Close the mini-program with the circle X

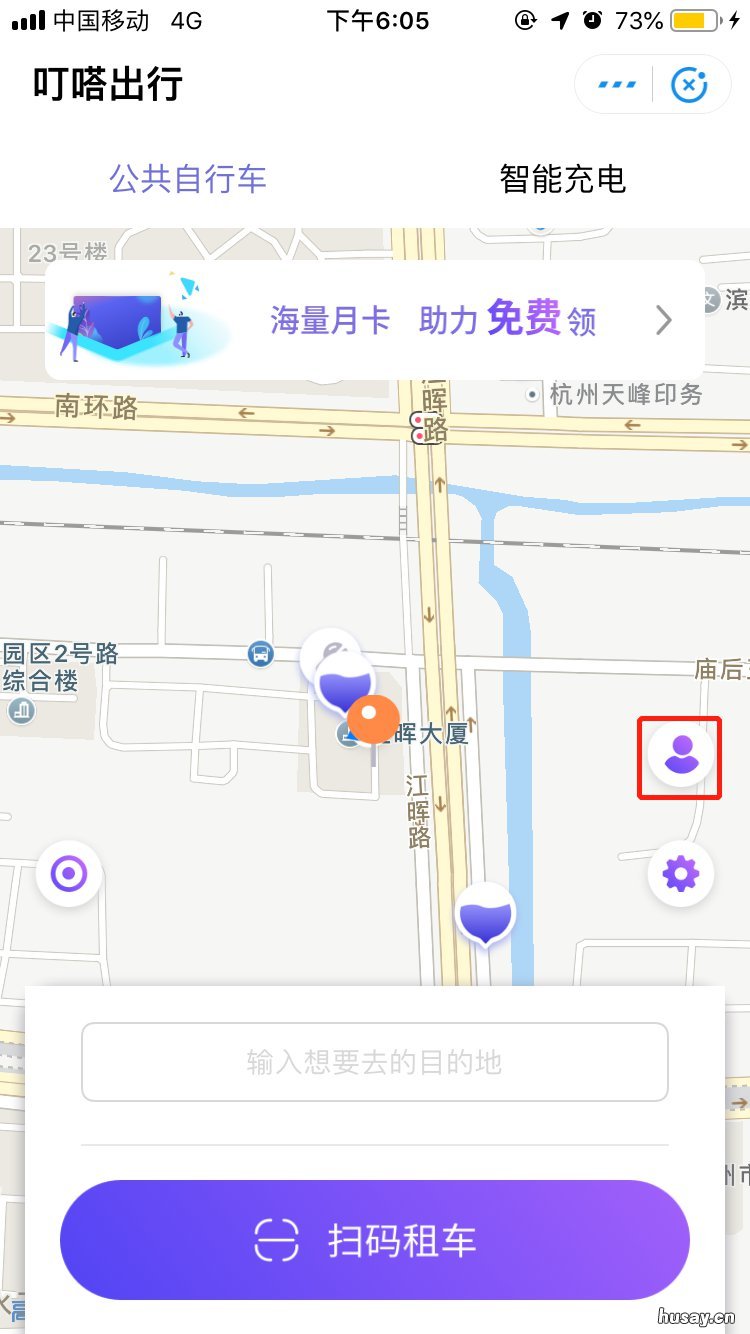point(689,84)
